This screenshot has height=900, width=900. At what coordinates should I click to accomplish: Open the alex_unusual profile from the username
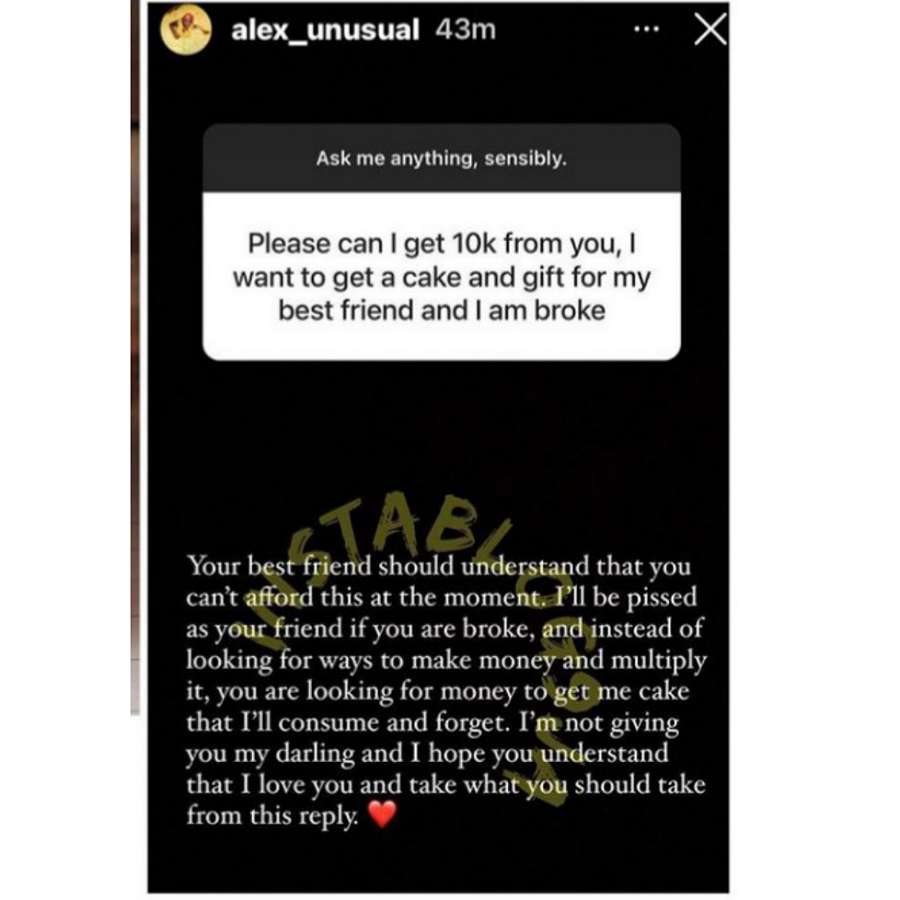325,30
